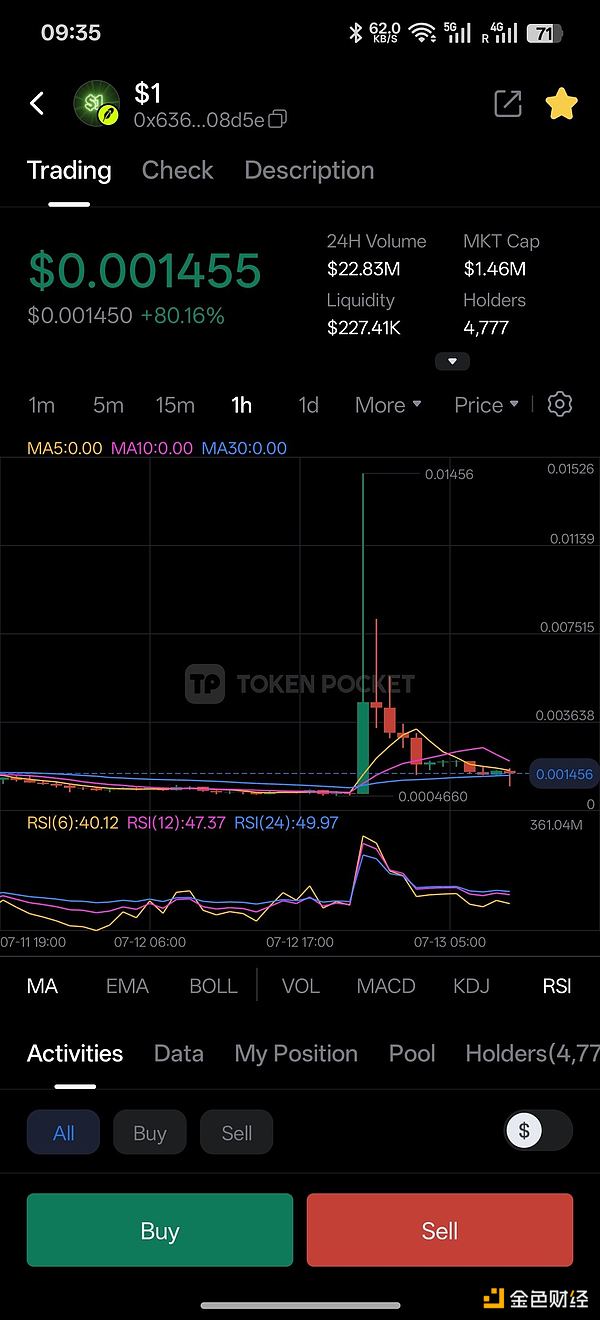Copy the contract address 0x636...08d5e
Image resolution: width=600 pixels, height=1320 pixels.
[x=278, y=120]
